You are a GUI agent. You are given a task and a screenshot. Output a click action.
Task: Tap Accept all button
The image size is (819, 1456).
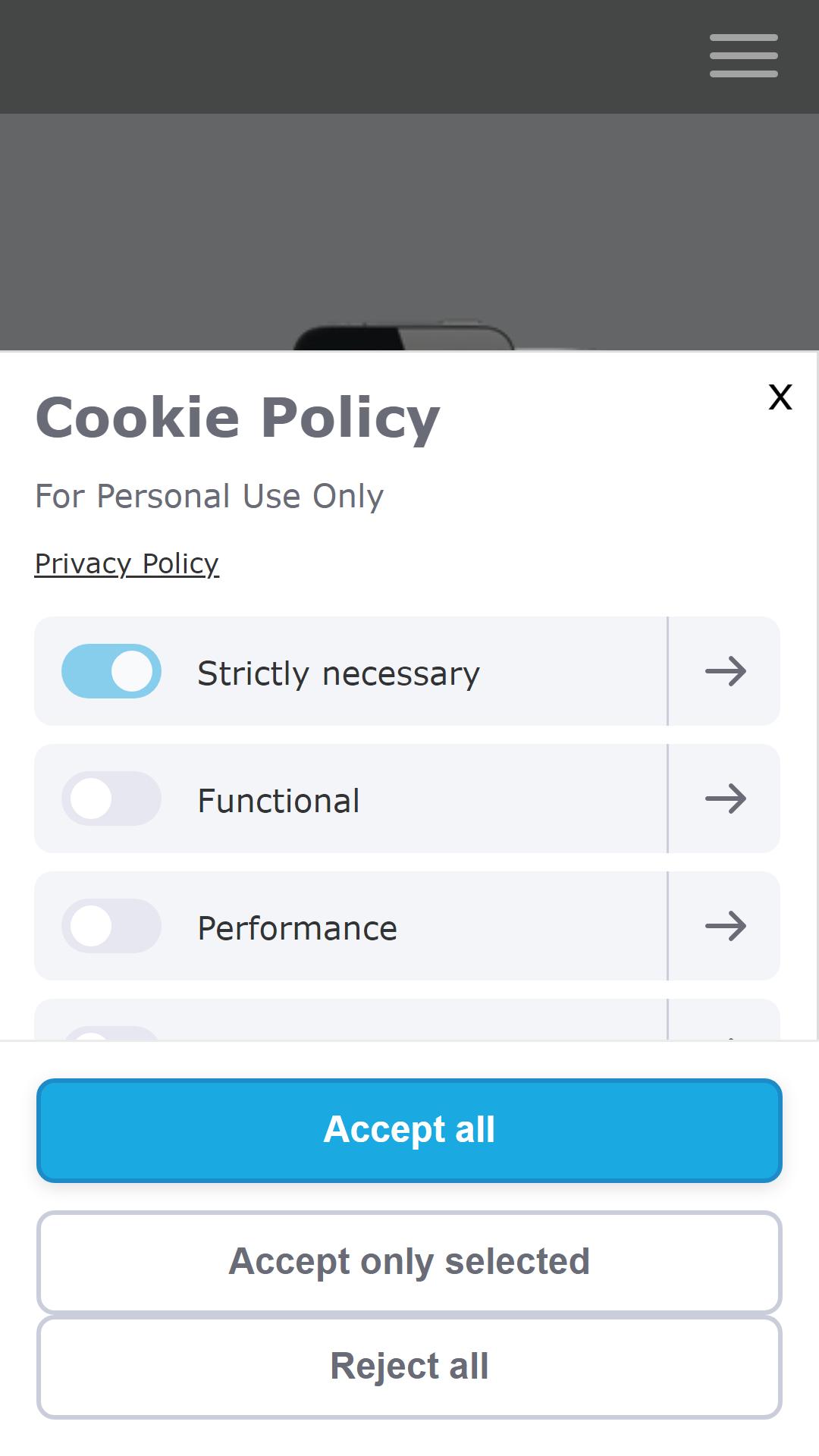(409, 1130)
